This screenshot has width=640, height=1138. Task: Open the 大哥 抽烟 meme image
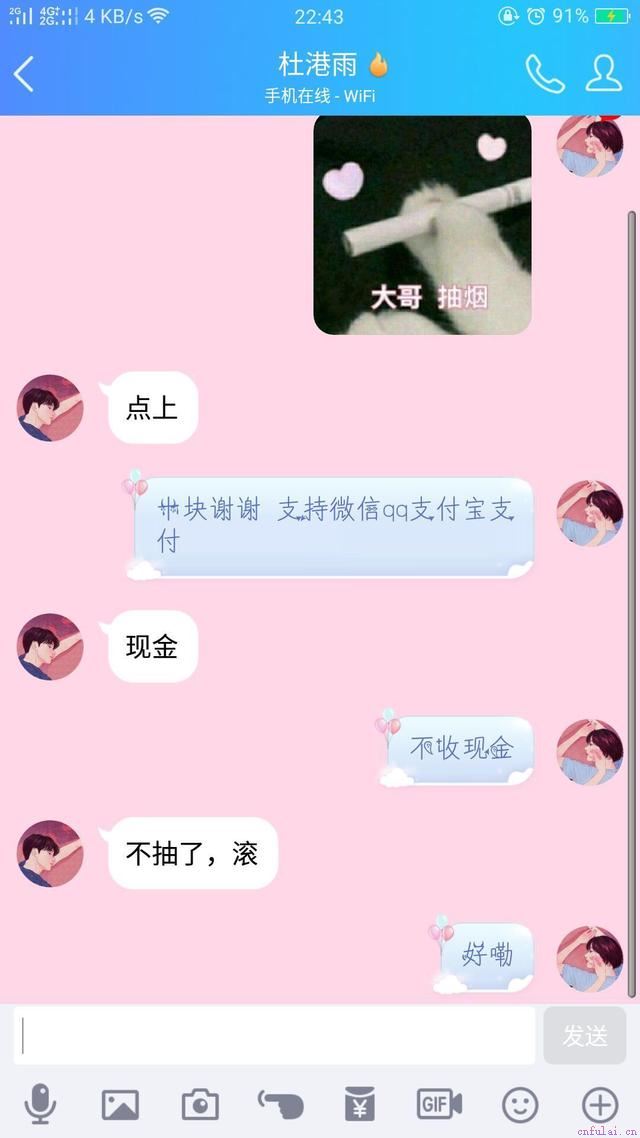coord(422,224)
